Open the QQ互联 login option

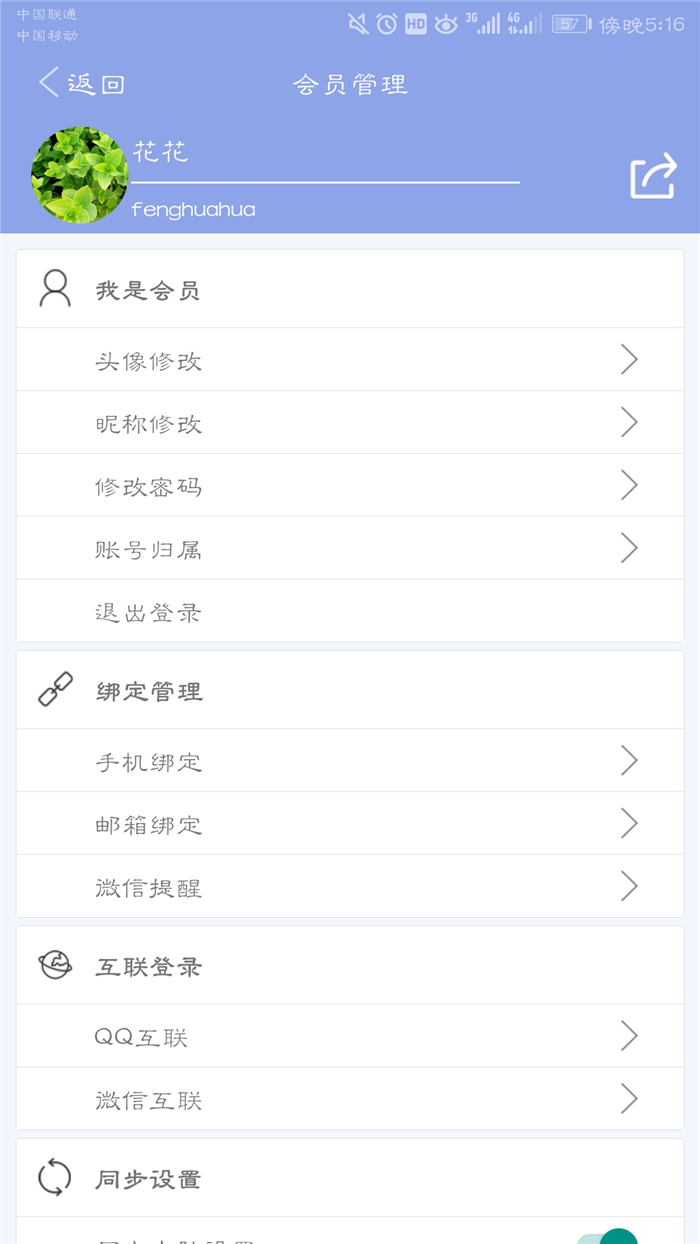coord(350,1036)
